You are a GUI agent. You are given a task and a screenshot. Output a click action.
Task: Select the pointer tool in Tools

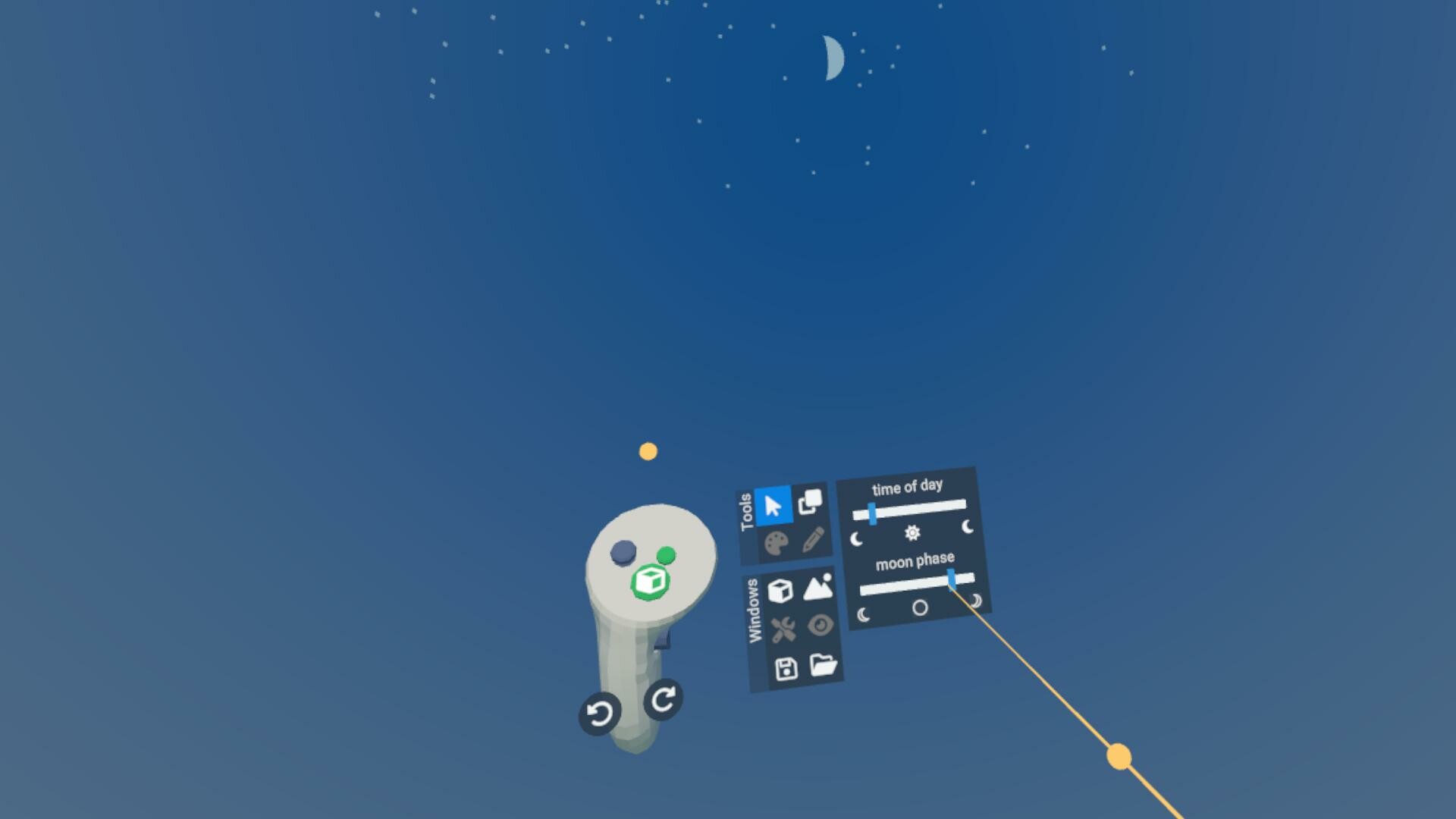tap(773, 506)
